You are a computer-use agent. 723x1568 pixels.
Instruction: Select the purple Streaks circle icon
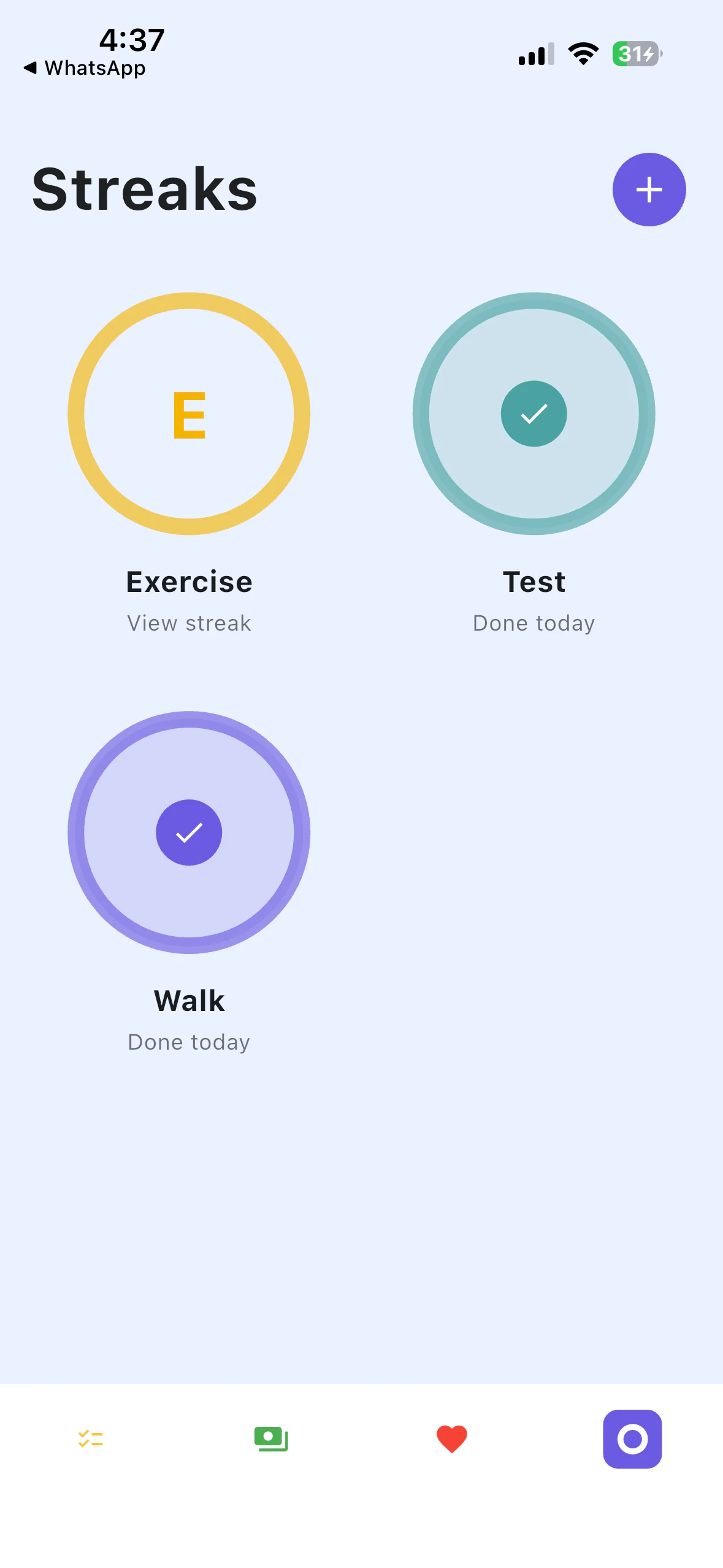click(632, 1439)
